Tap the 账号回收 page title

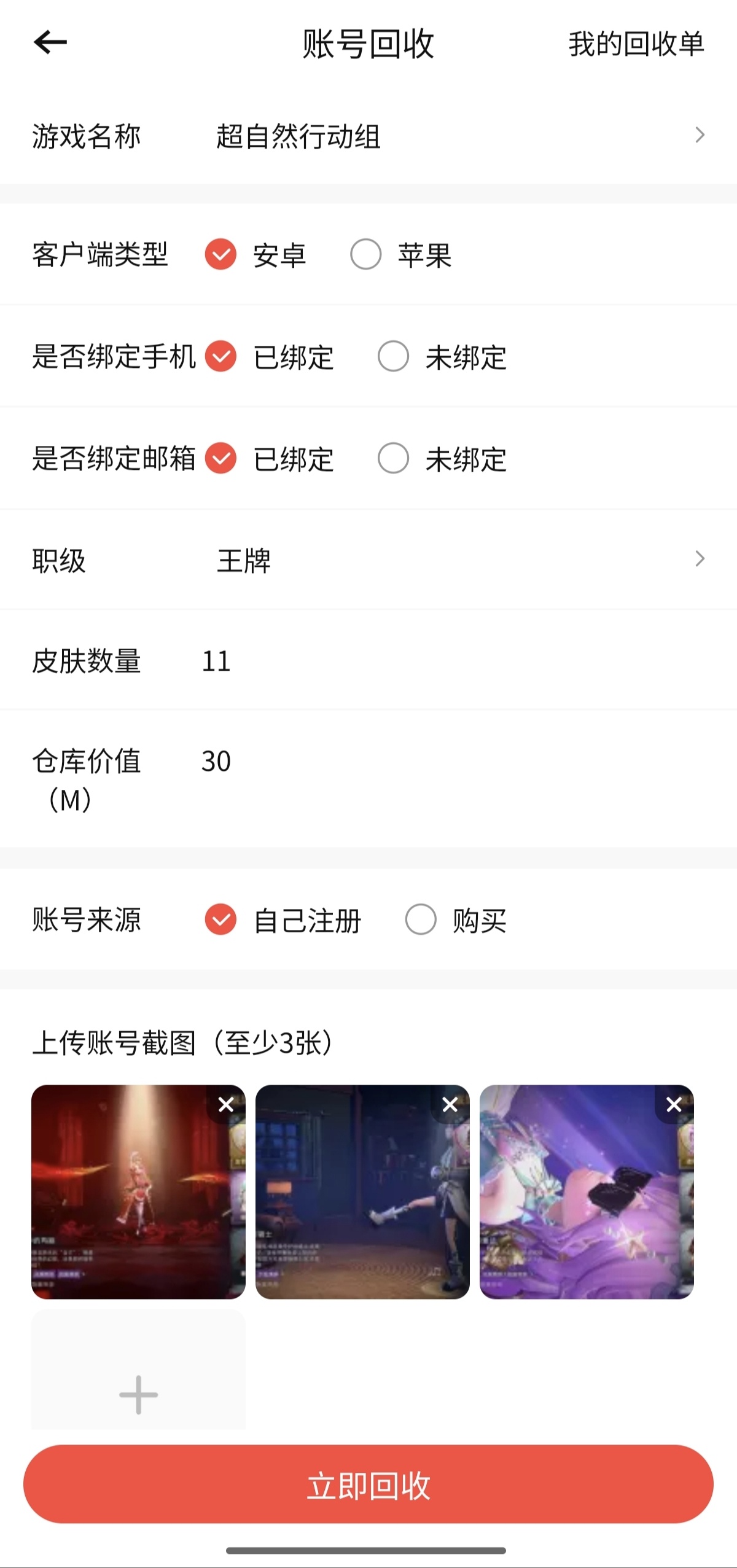click(x=367, y=44)
